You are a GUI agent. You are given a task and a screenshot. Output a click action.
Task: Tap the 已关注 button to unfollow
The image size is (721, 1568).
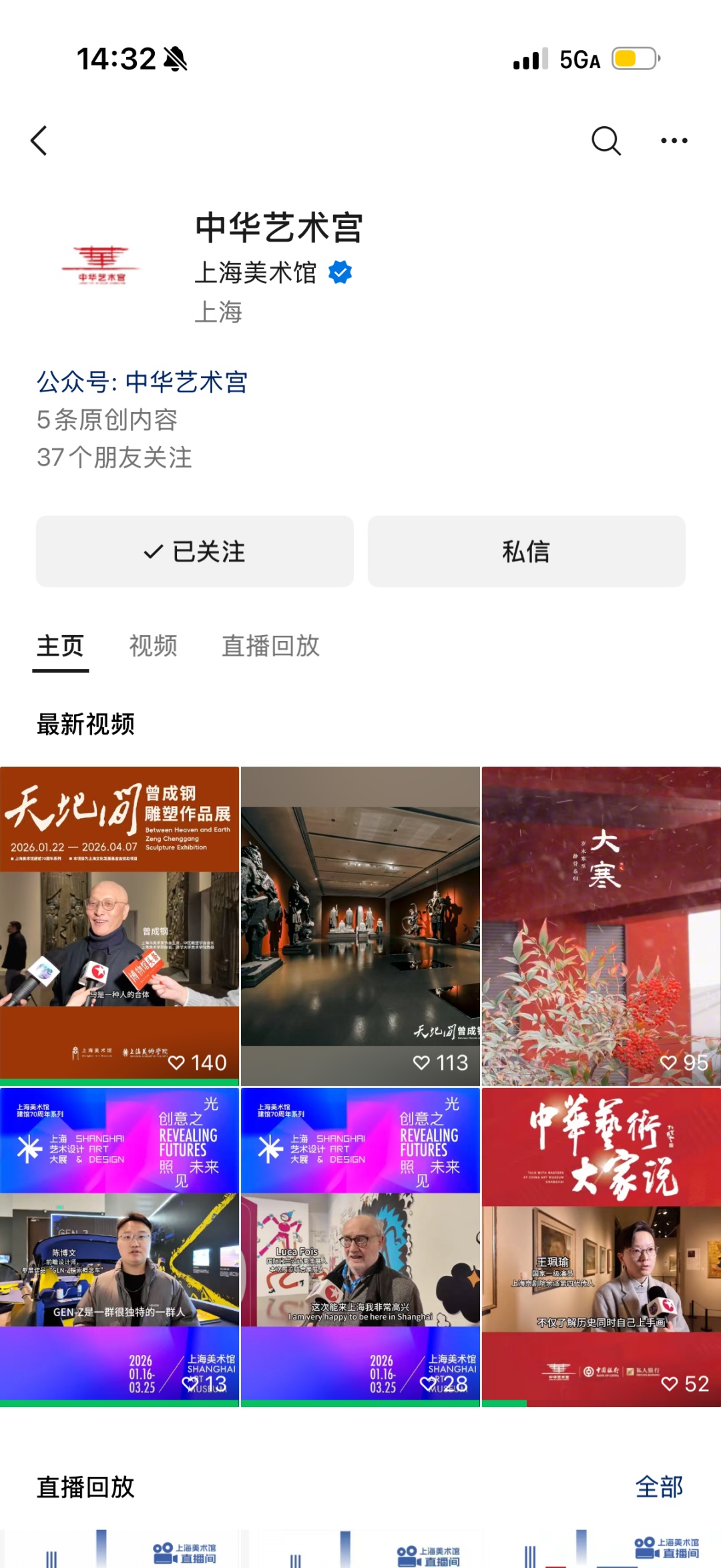click(x=194, y=552)
